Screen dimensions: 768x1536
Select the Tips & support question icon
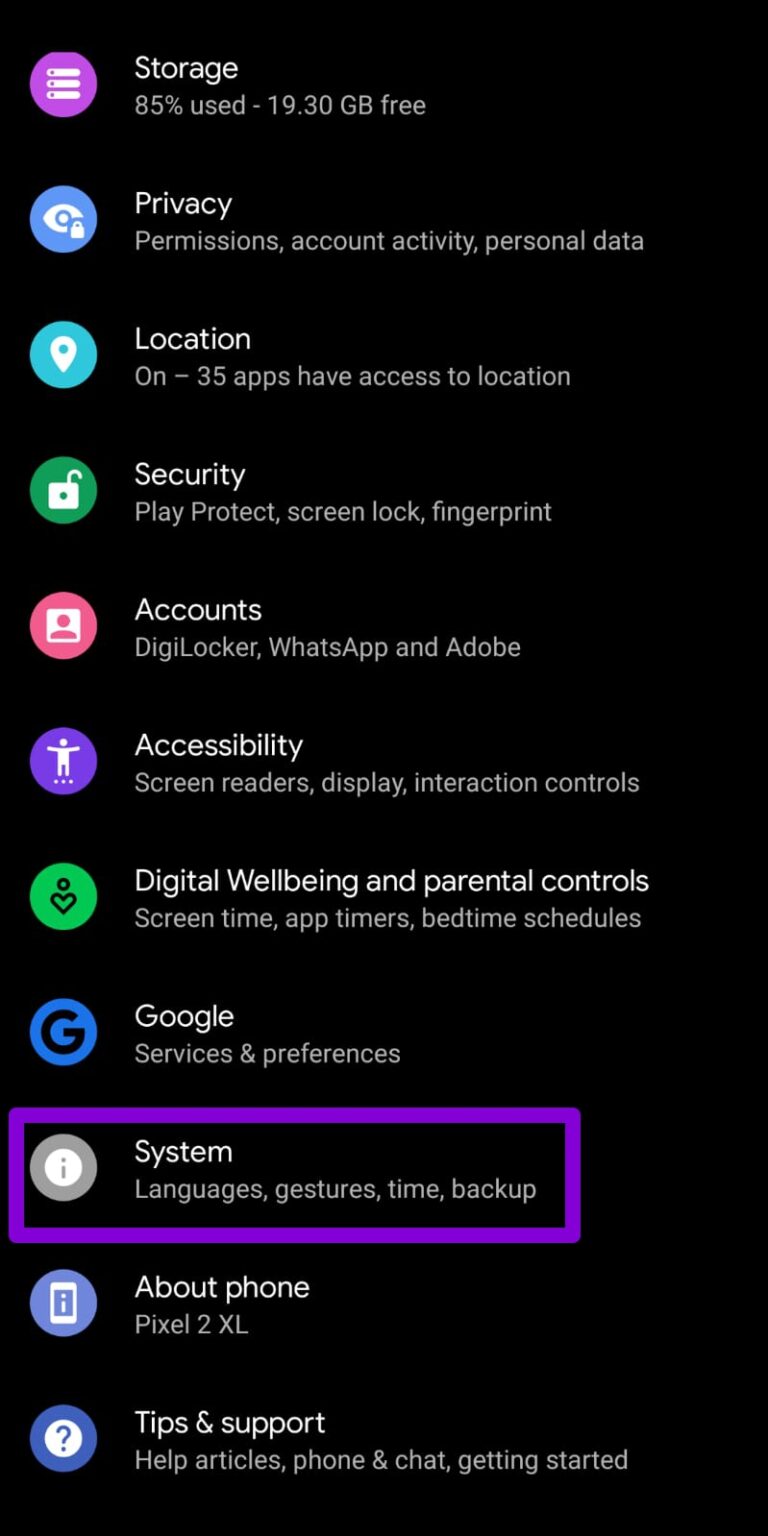point(63,1439)
